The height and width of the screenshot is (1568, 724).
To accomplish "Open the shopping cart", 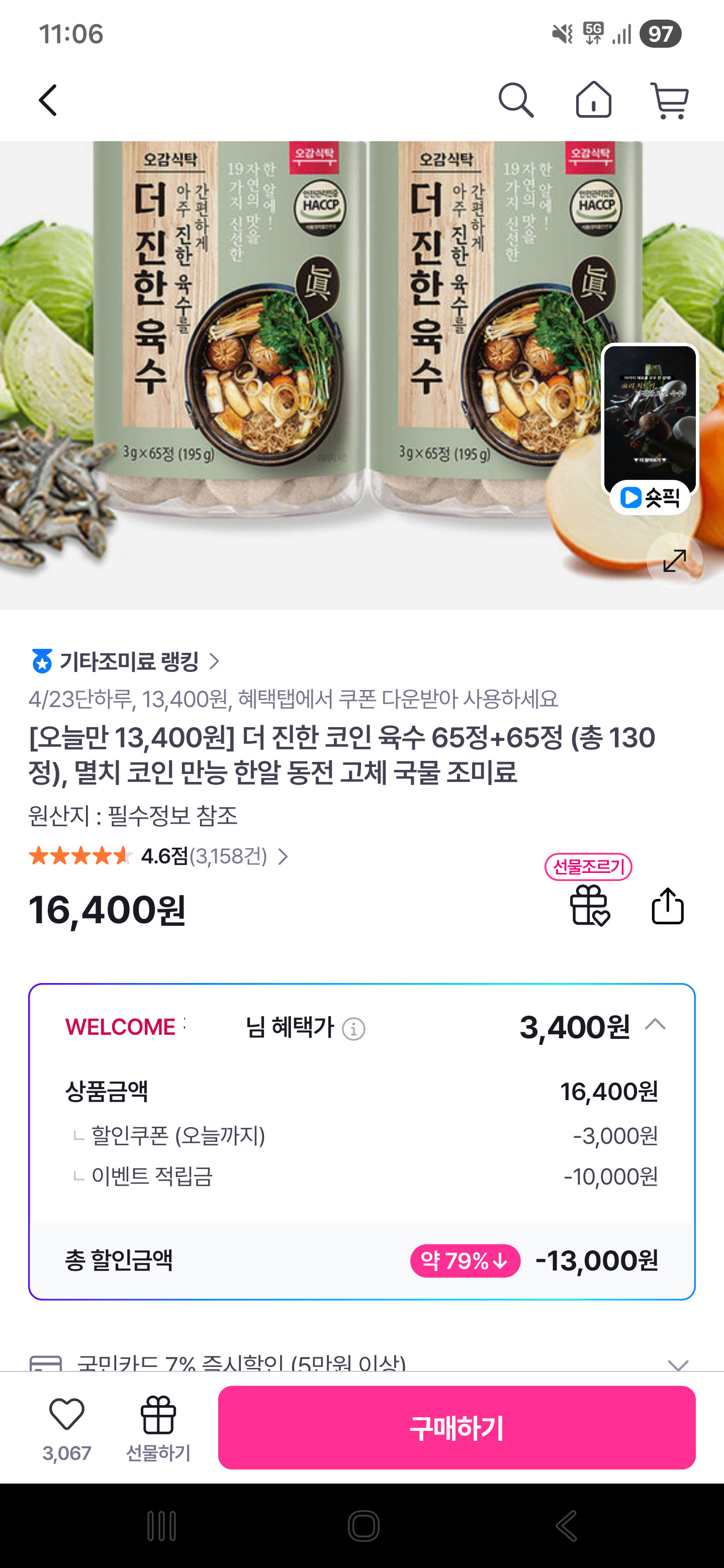I will click(x=669, y=101).
